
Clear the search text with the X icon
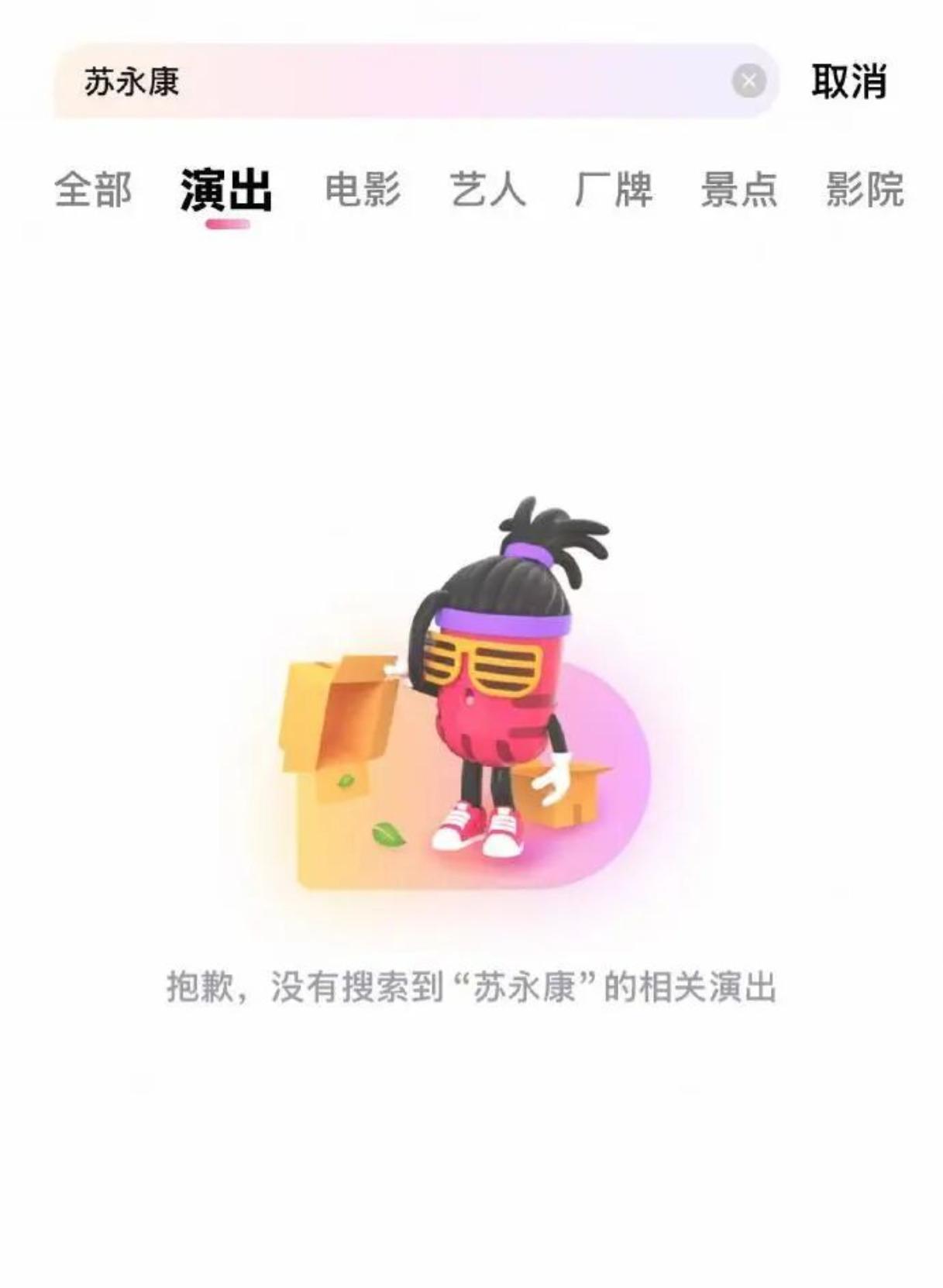(749, 81)
